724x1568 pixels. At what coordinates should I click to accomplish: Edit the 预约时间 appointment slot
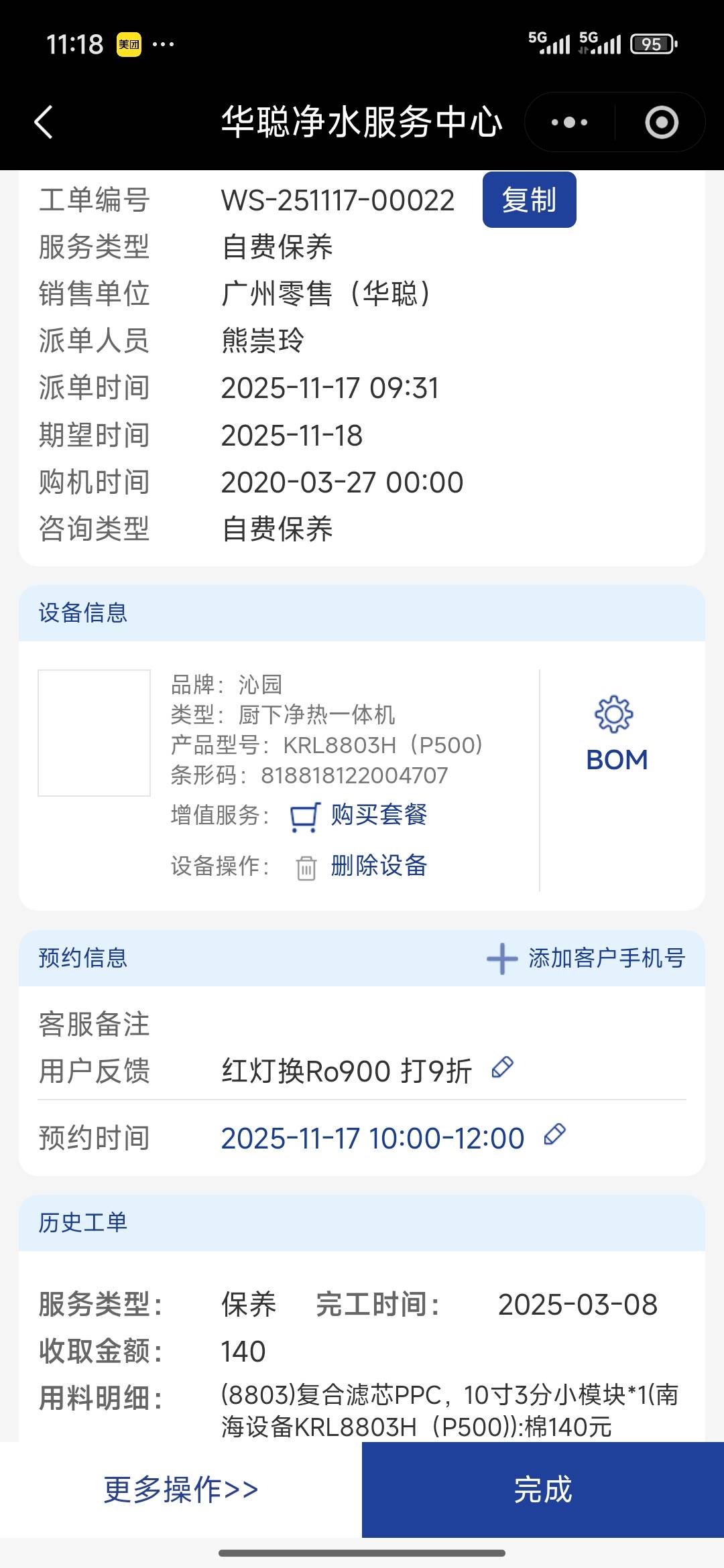pyautogui.click(x=555, y=1135)
